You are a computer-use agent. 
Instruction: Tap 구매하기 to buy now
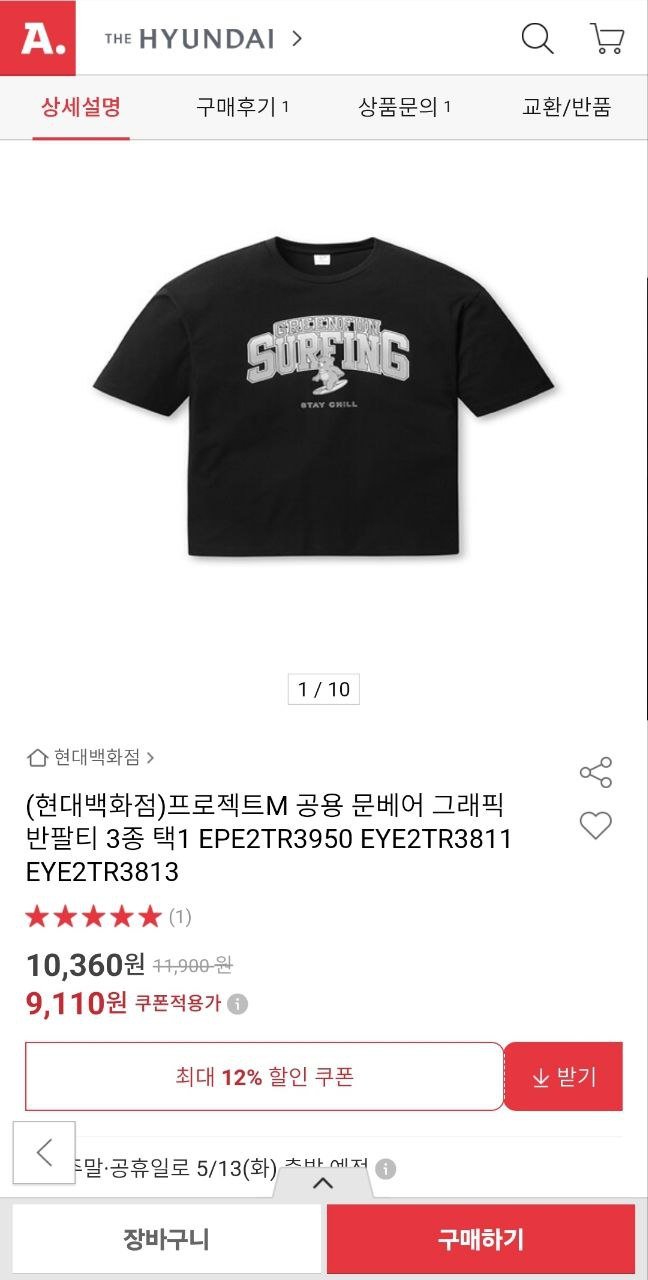[480, 1240]
